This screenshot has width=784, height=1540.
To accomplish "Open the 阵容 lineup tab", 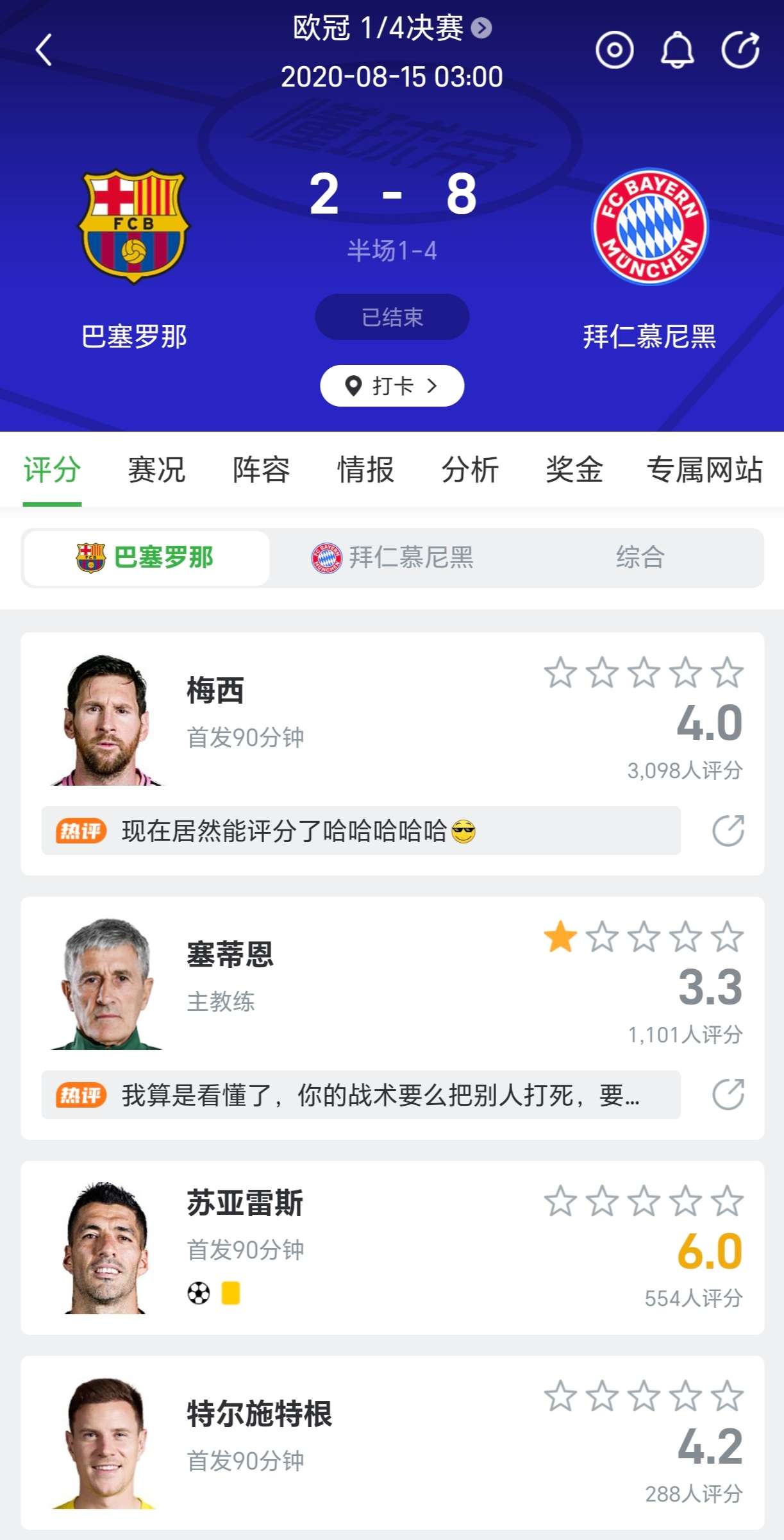I will pyautogui.click(x=261, y=470).
